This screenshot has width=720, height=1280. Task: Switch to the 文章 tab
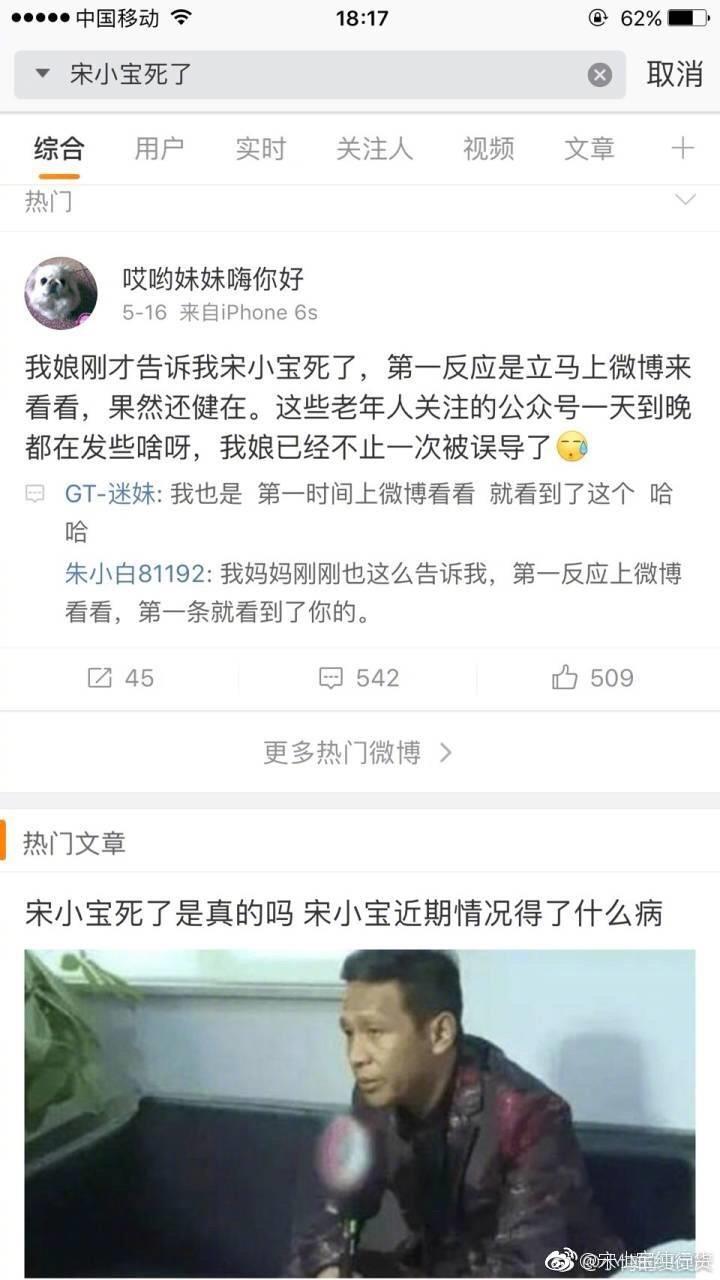click(589, 149)
